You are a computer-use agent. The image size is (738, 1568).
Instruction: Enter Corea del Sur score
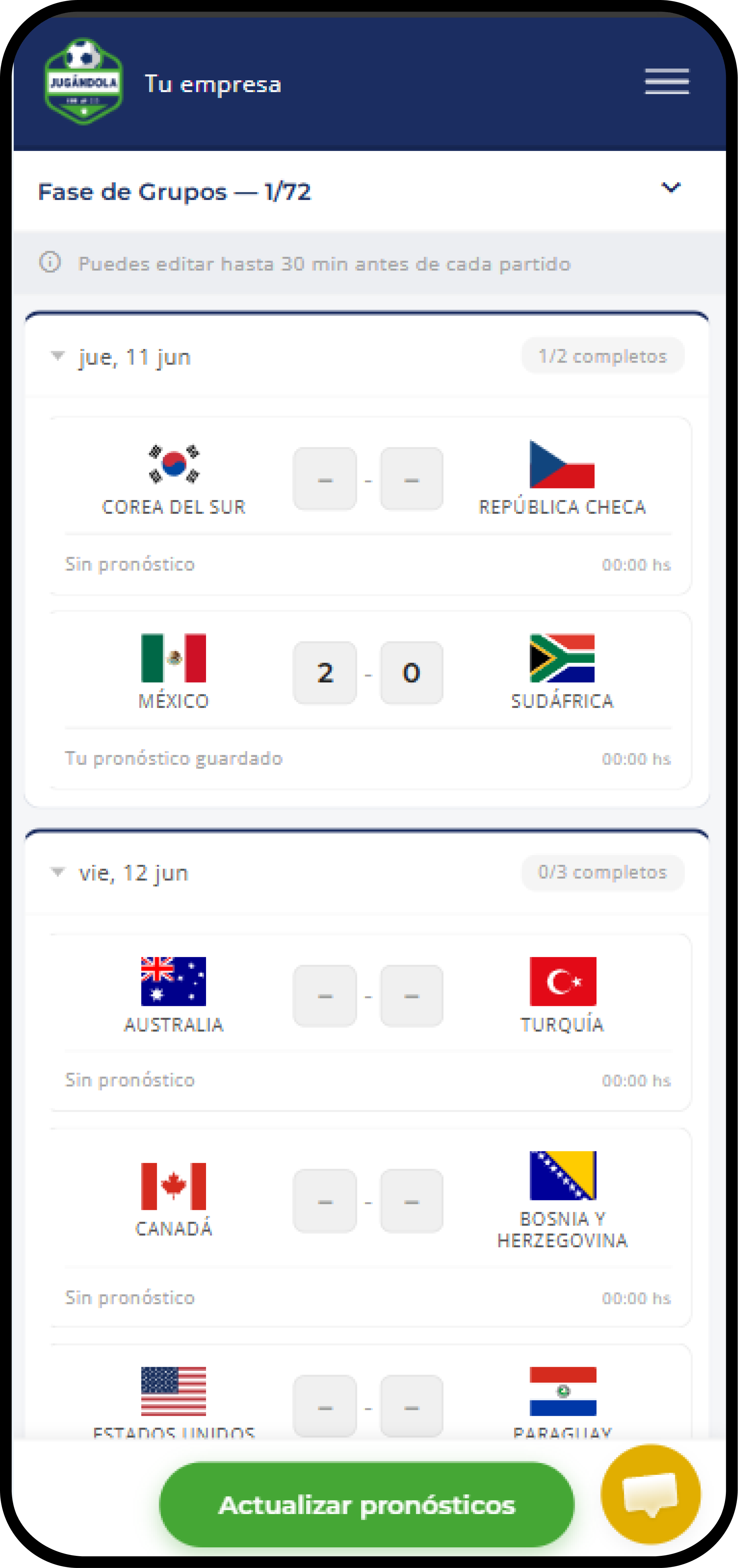coord(325,479)
